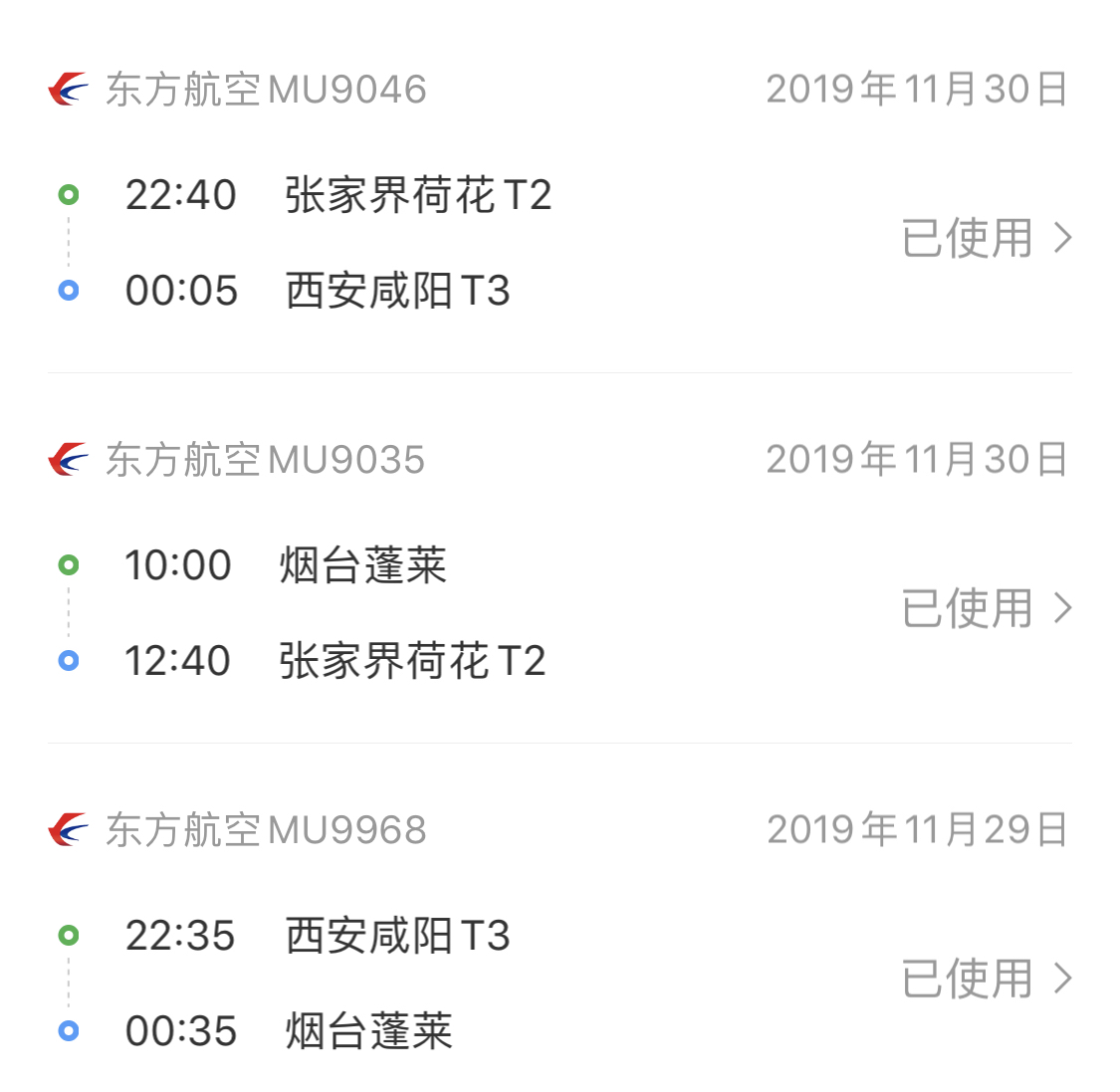Open the MU9046 flight ticket details
Viewport: 1120px width, 1092px height.
pyautogui.click(x=986, y=239)
